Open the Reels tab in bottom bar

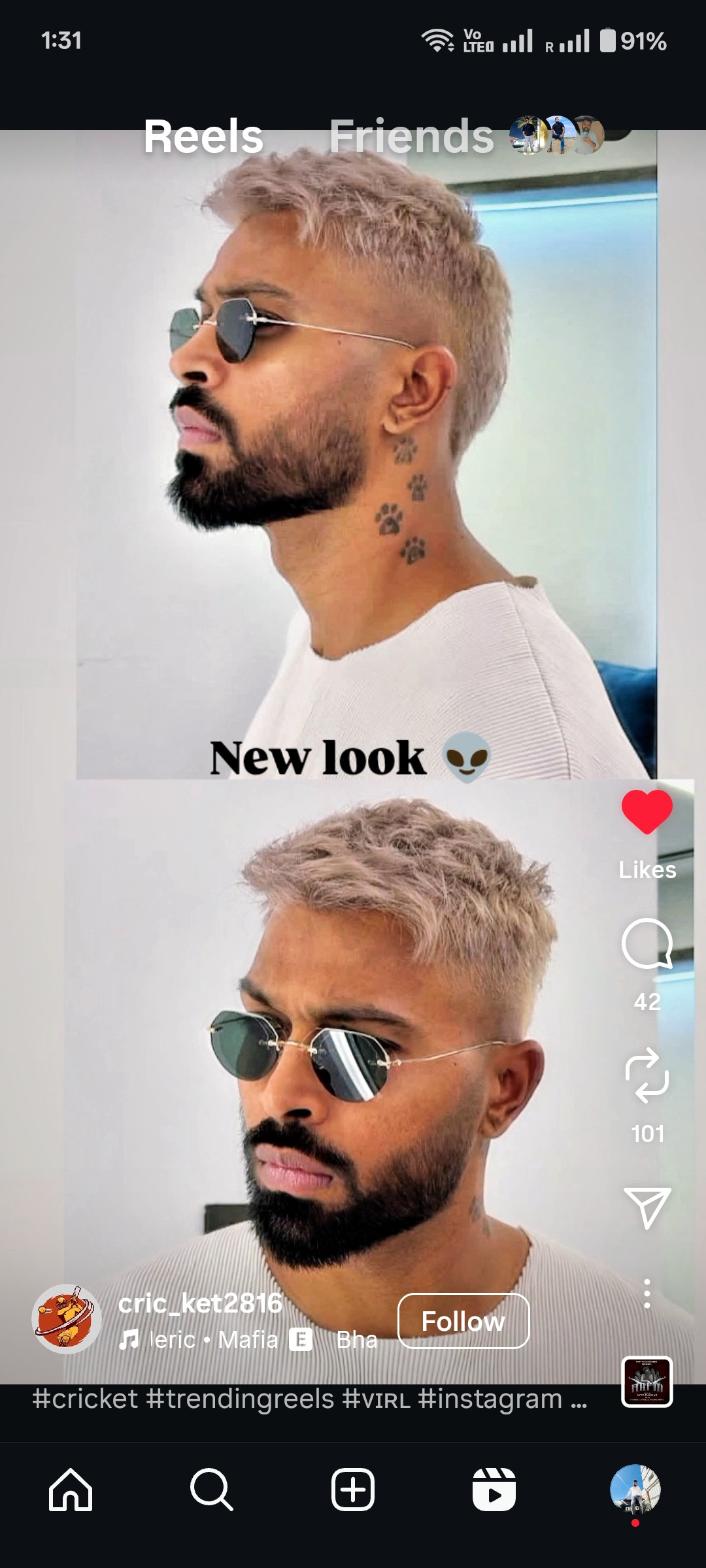click(494, 1490)
